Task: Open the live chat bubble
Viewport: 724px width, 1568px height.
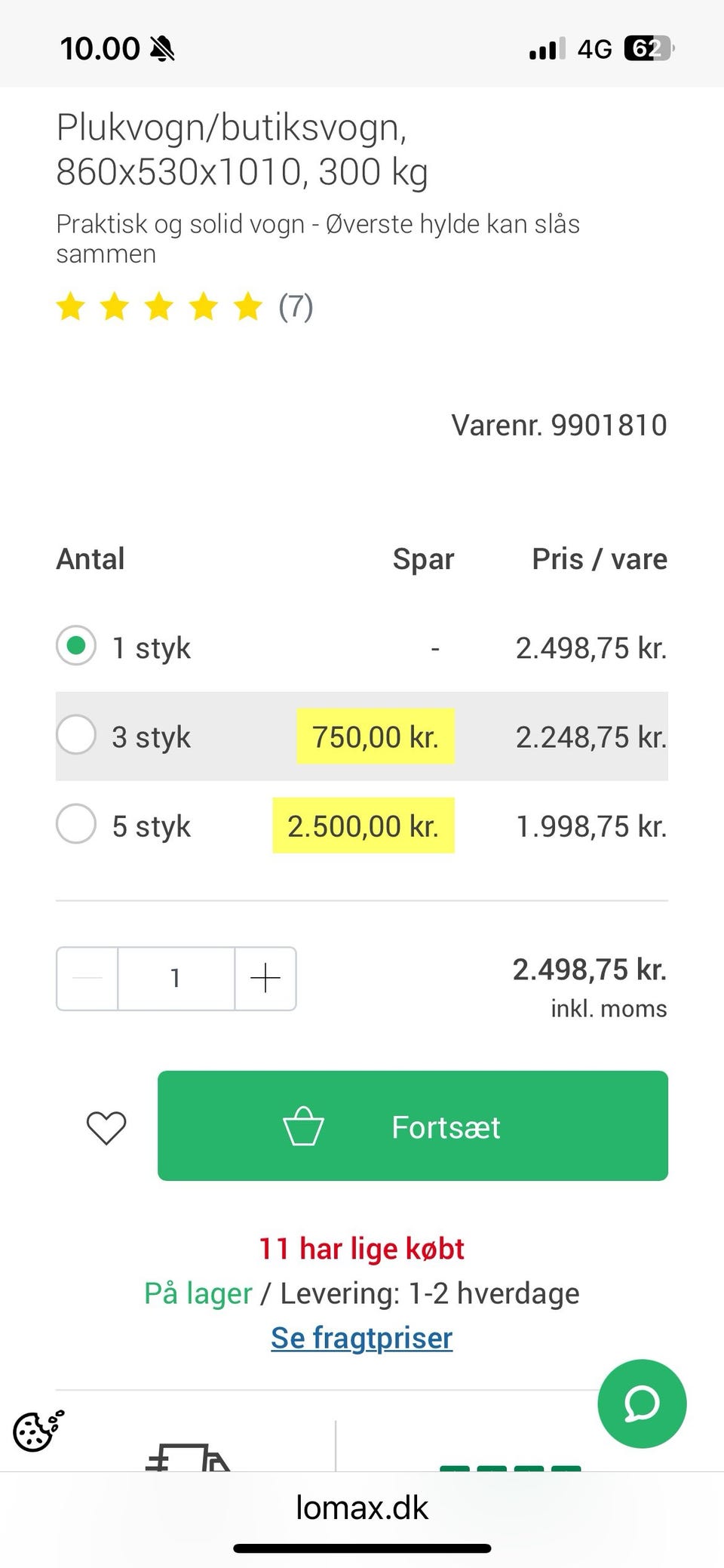Action: [x=642, y=1404]
